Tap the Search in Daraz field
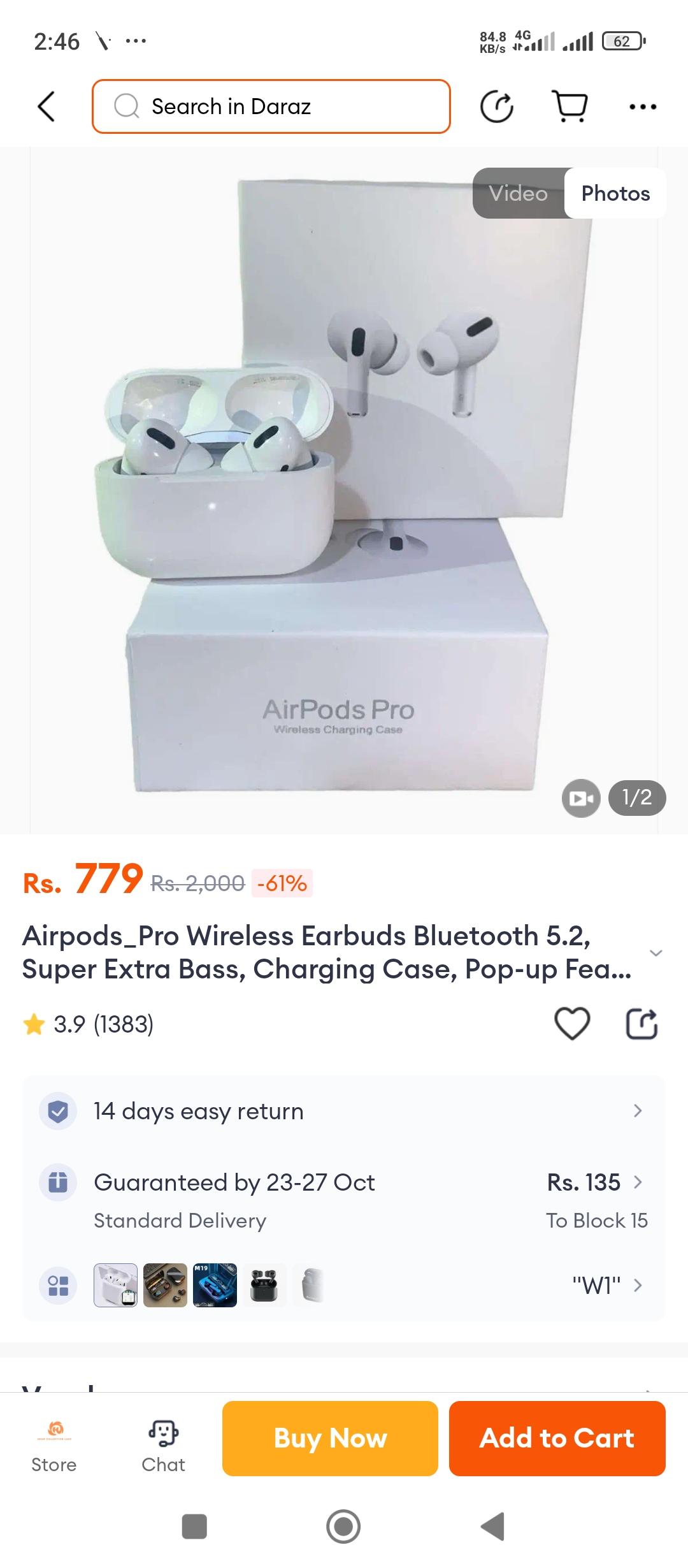 click(271, 106)
